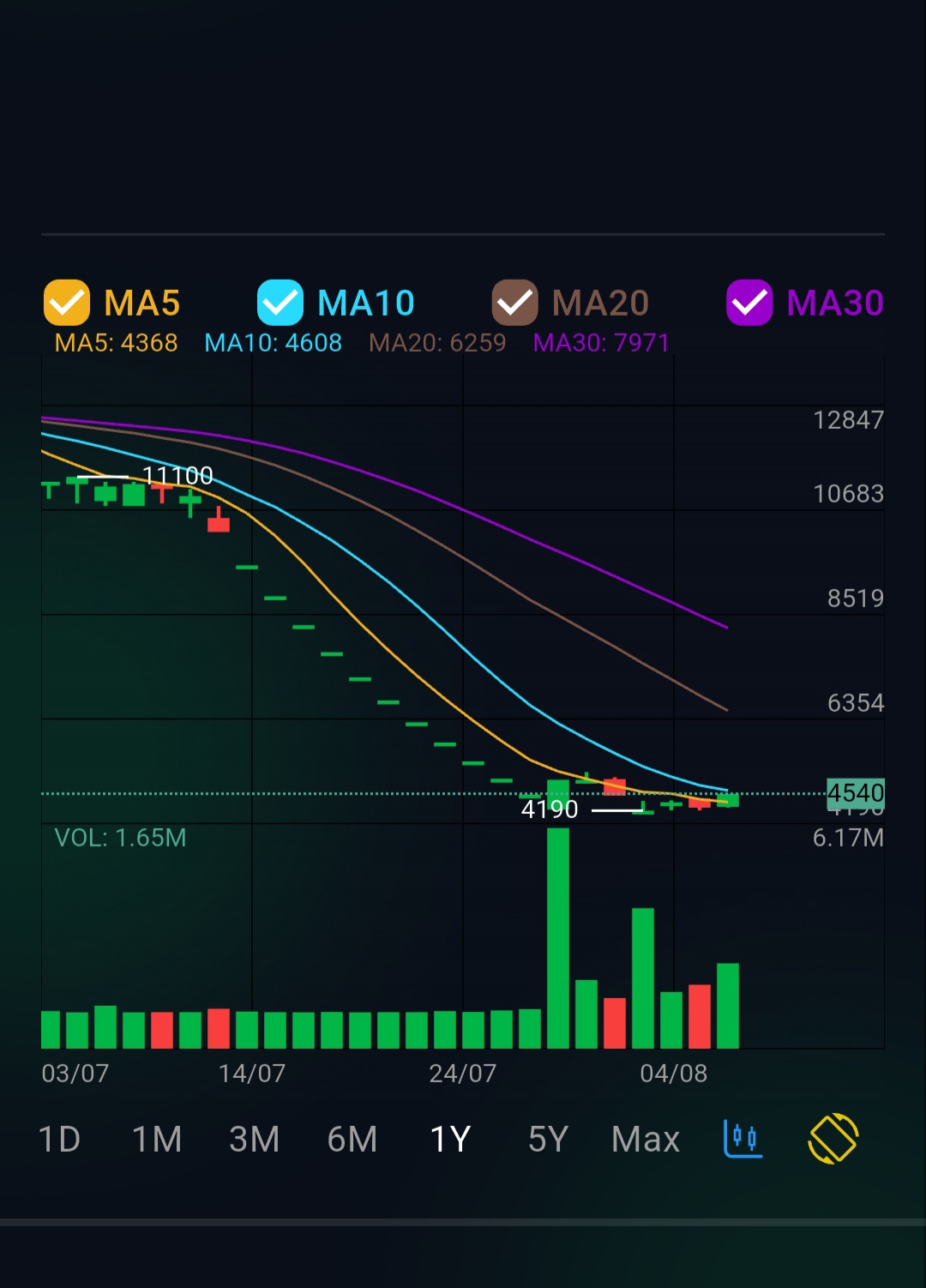926x1288 pixels.
Task: Select the 1Y time range
Action: 450,1140
